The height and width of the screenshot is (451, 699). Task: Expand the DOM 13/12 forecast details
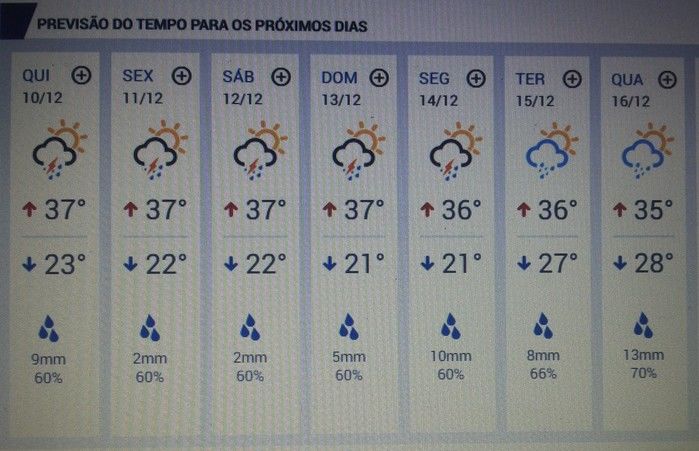[x=379, y=76]
